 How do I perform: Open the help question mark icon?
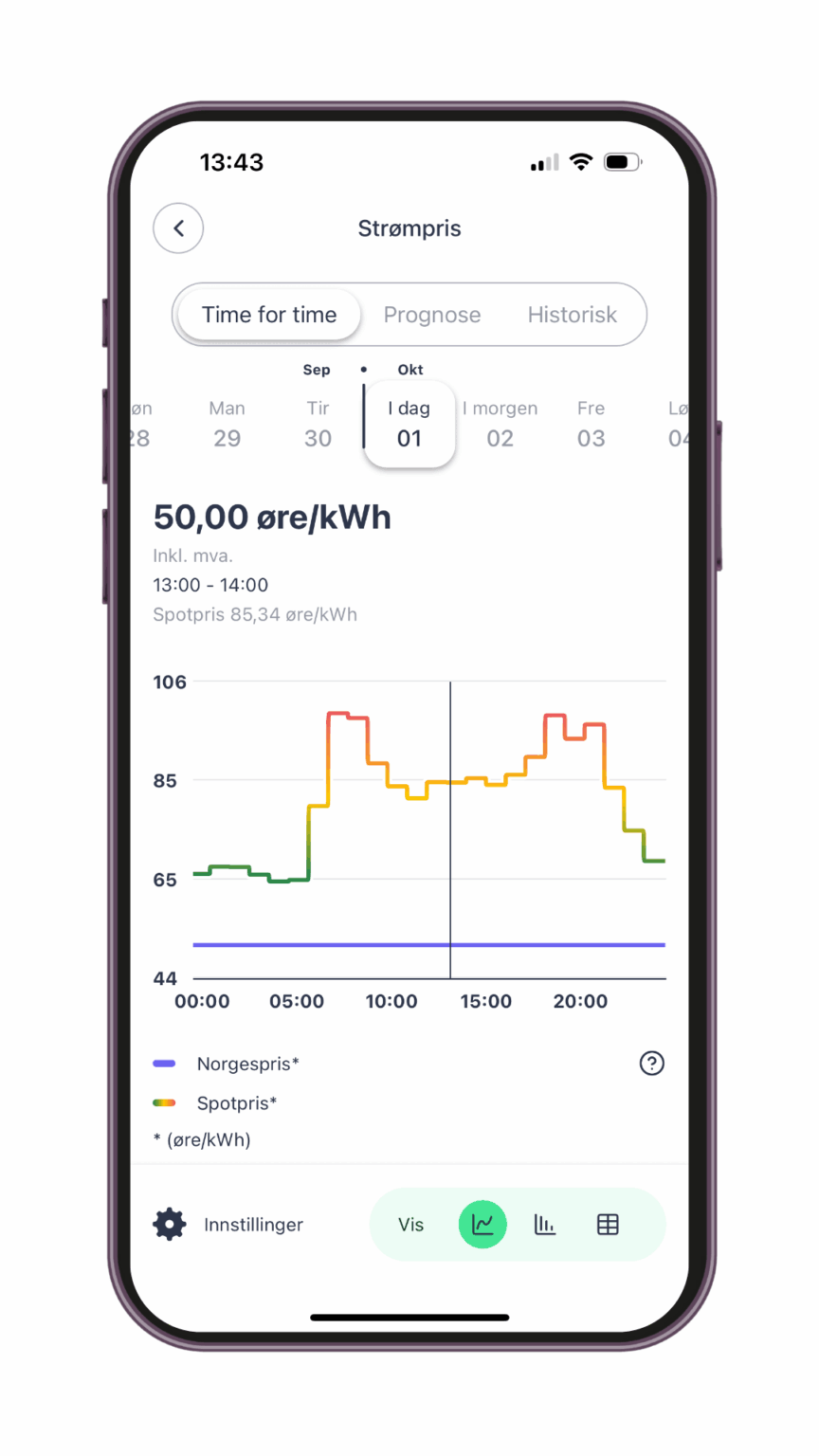coord(651,1064)
